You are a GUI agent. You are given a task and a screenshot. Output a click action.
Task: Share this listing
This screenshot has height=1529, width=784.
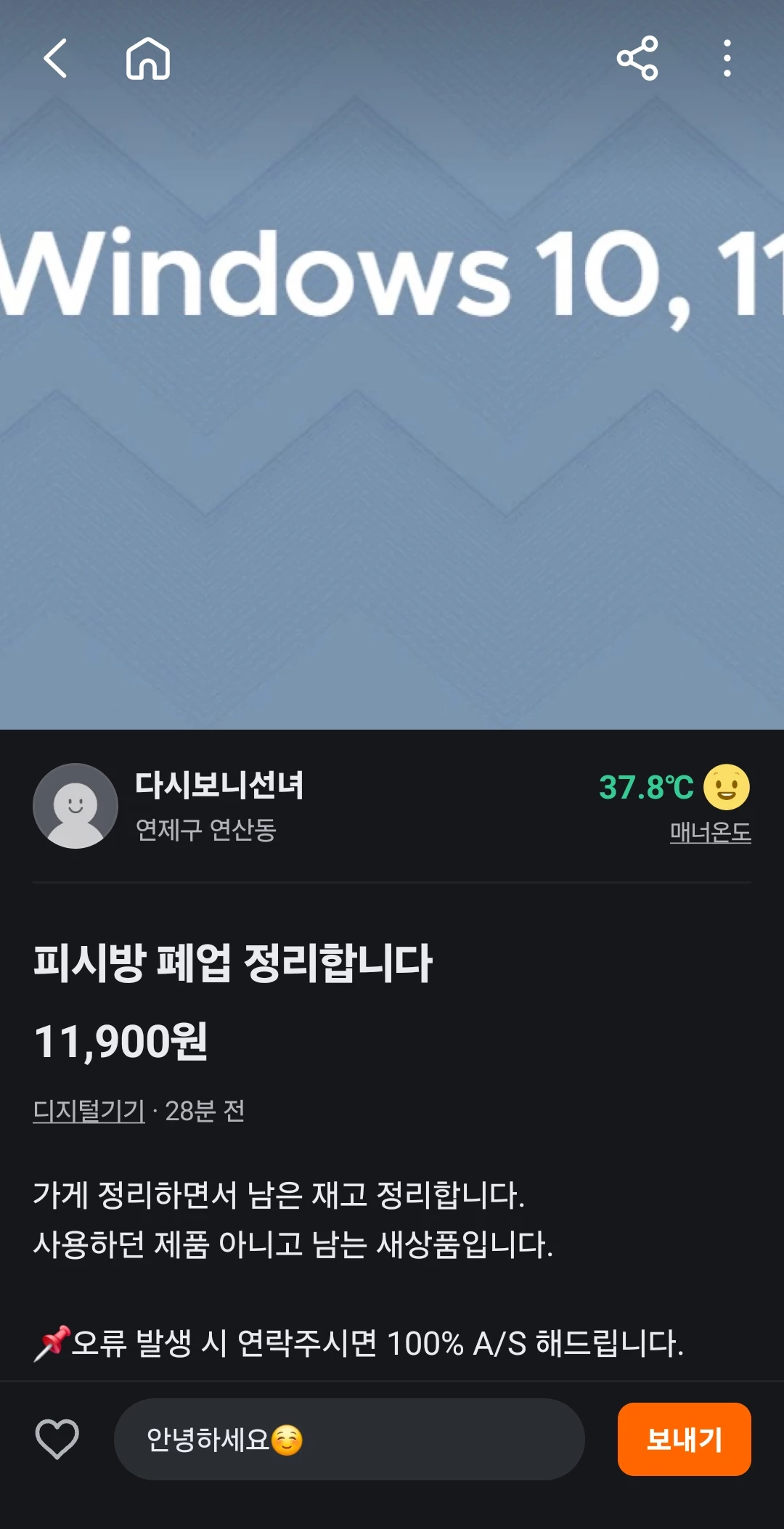637,58
